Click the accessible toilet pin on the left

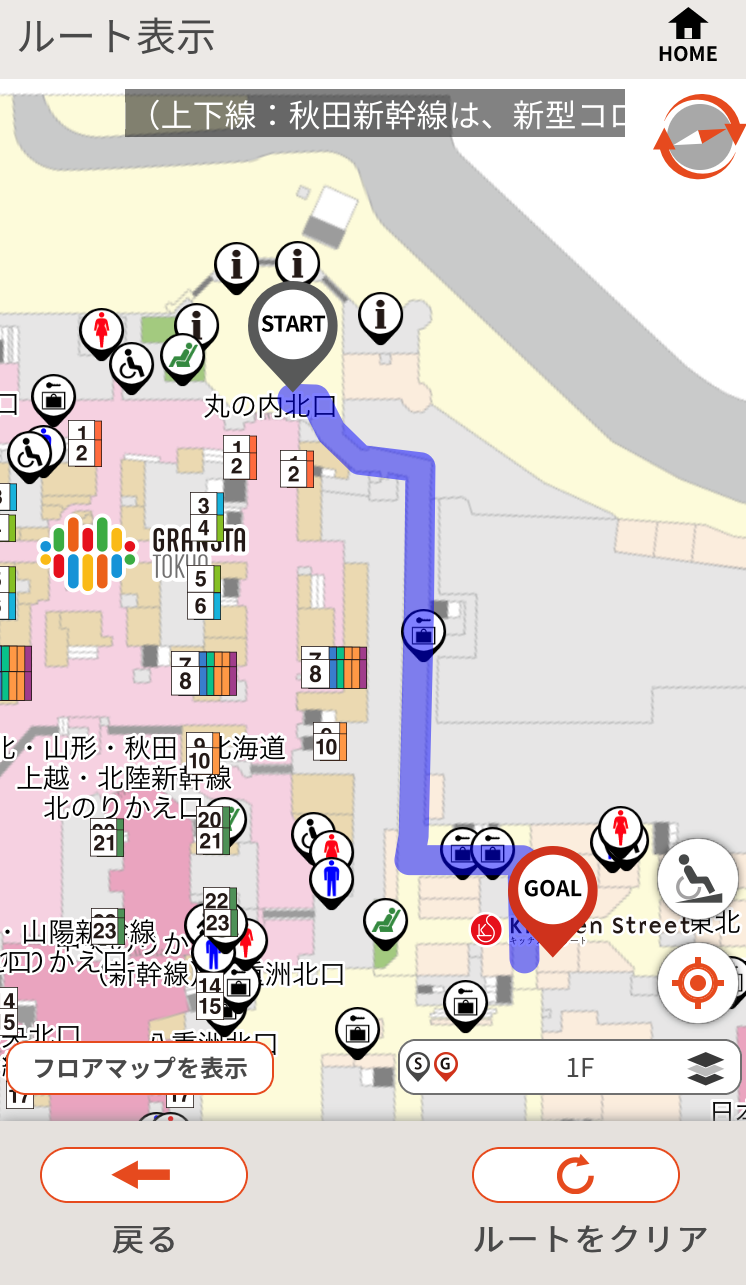pyautogui.click(x=30, y=455)
